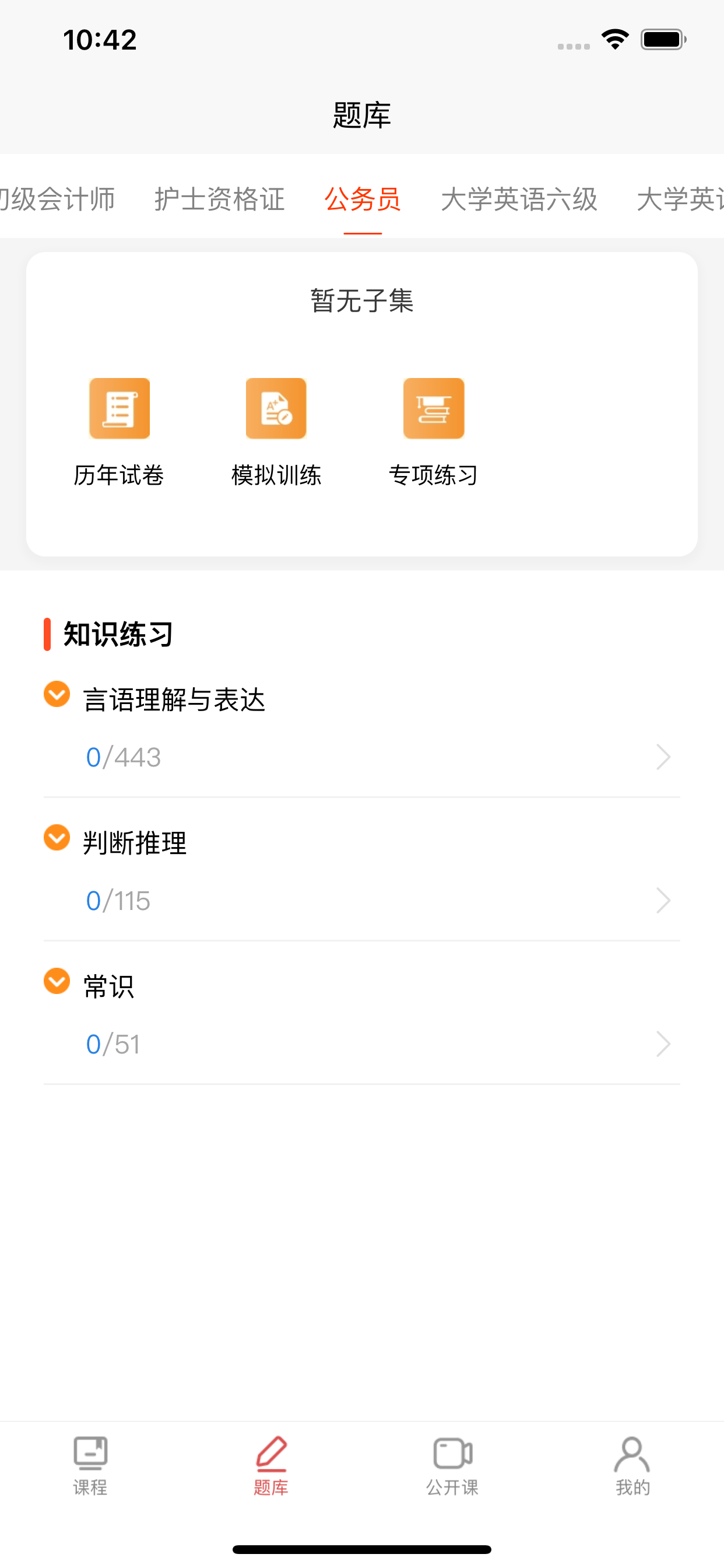Select the 公务员 tab
Screen dimensions: 724x1568
363,199
